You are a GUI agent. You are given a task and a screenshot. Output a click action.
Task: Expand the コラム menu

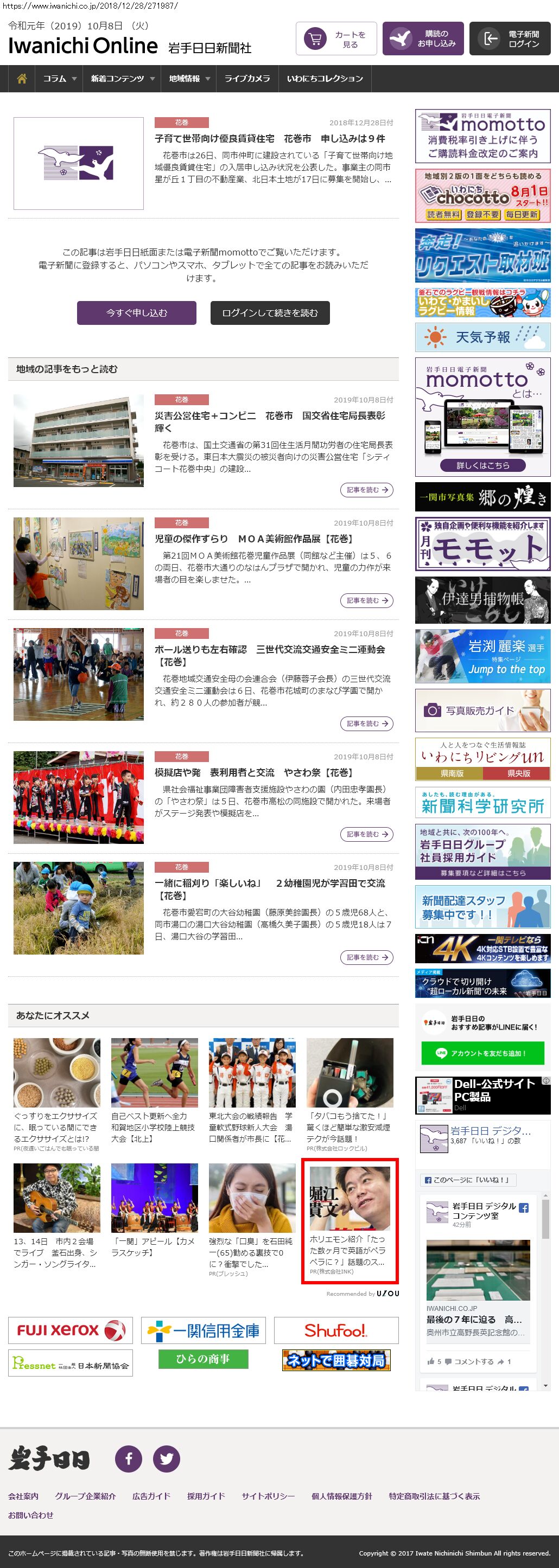[59, 79]
